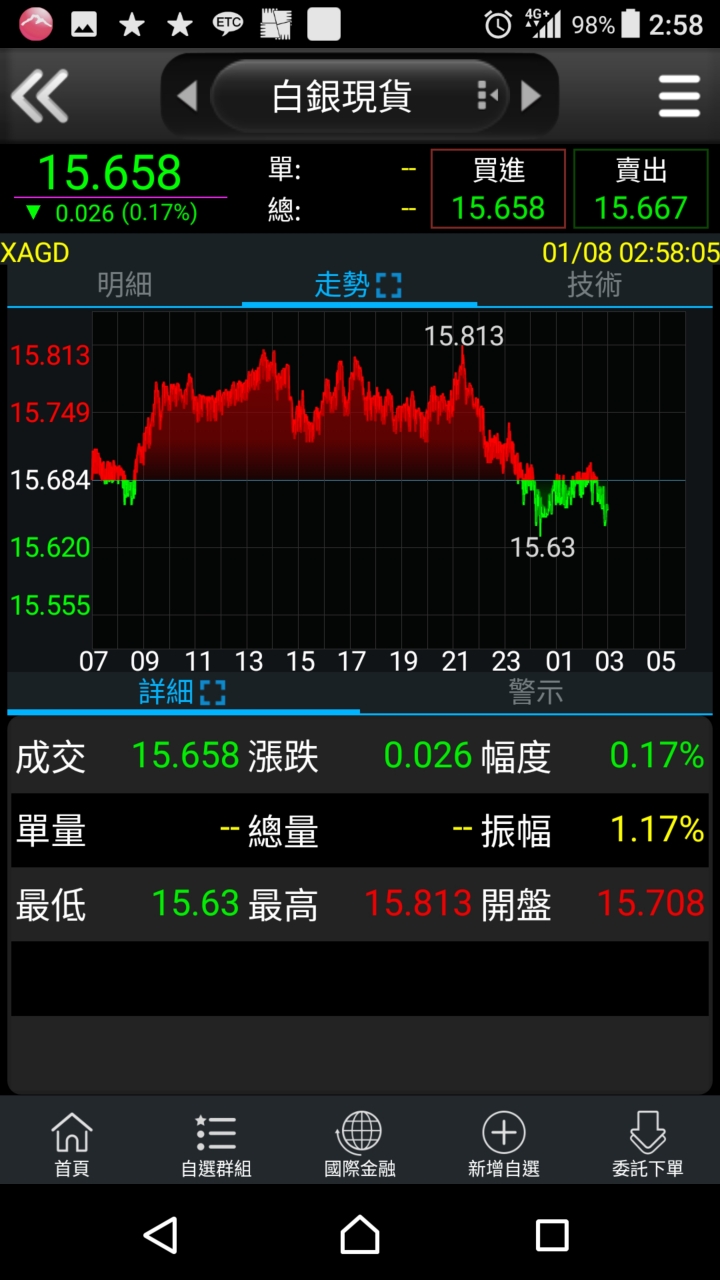The width and height of the screenshot is (720, 1280).
Task: Open 委託下單 order placement
Action: [x=648, y=1144]
